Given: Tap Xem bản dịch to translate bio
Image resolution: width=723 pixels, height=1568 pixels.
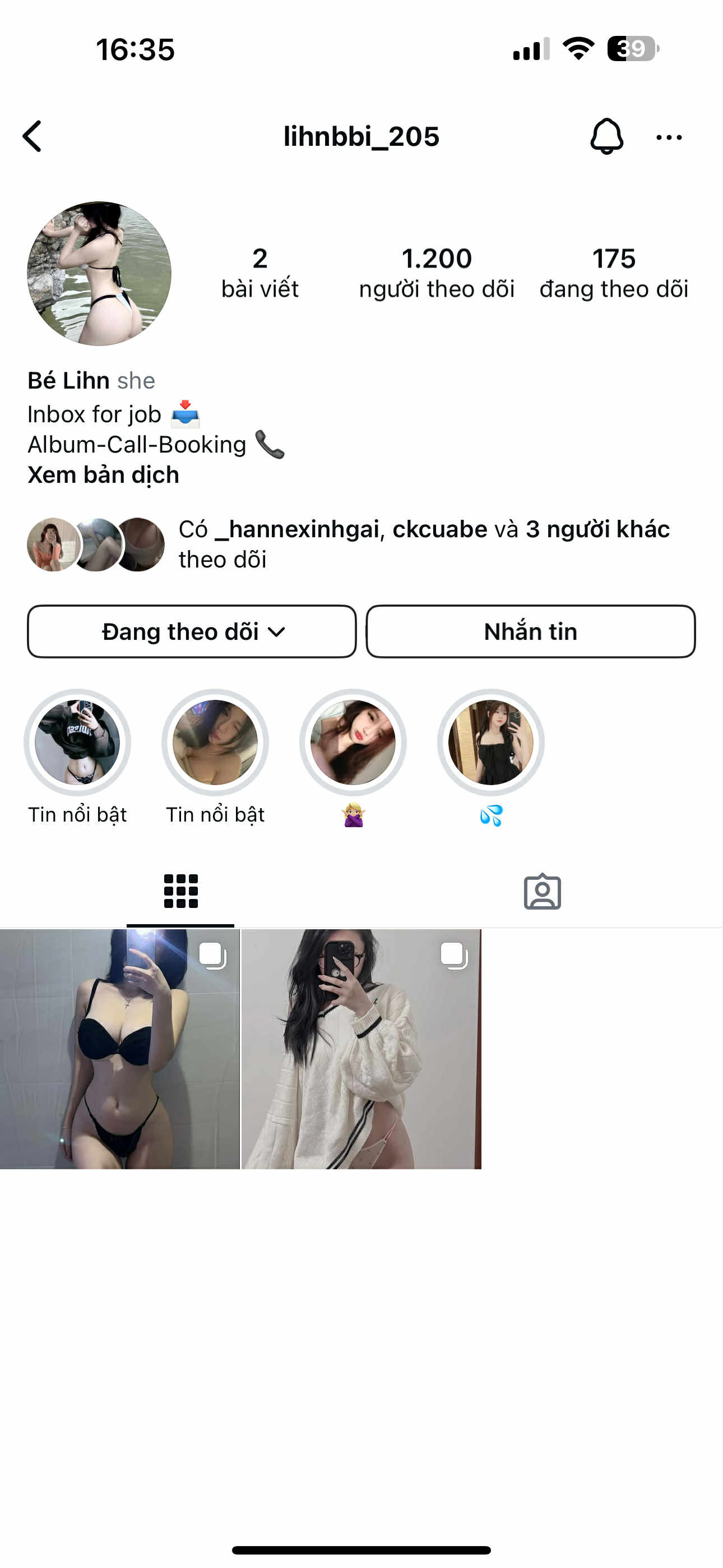Looking at the screenshot, I should click(x=104, y=475).
